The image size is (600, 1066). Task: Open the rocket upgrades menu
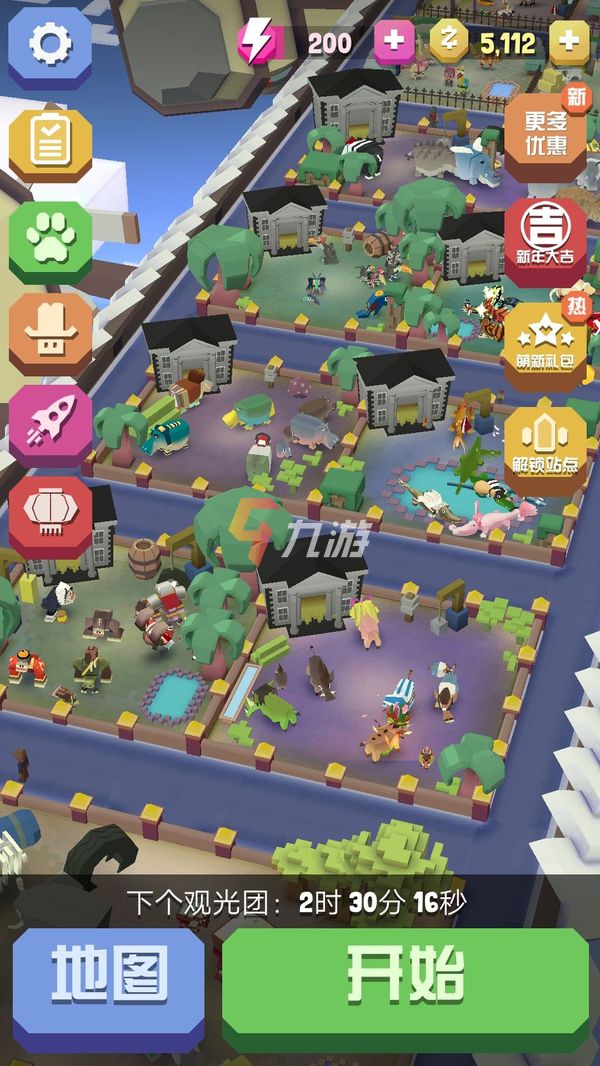(50, 425)
